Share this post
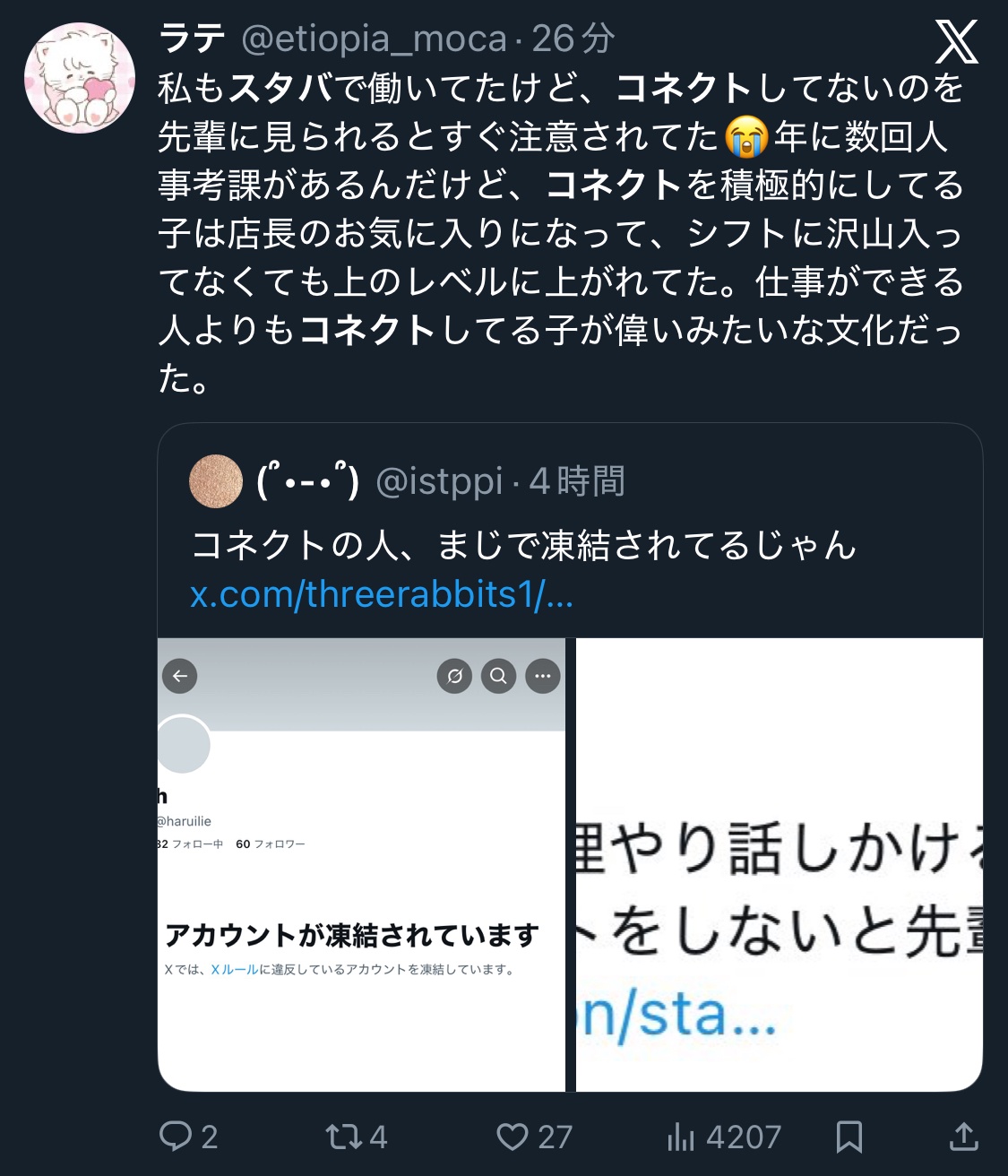 pos(963,1137)
